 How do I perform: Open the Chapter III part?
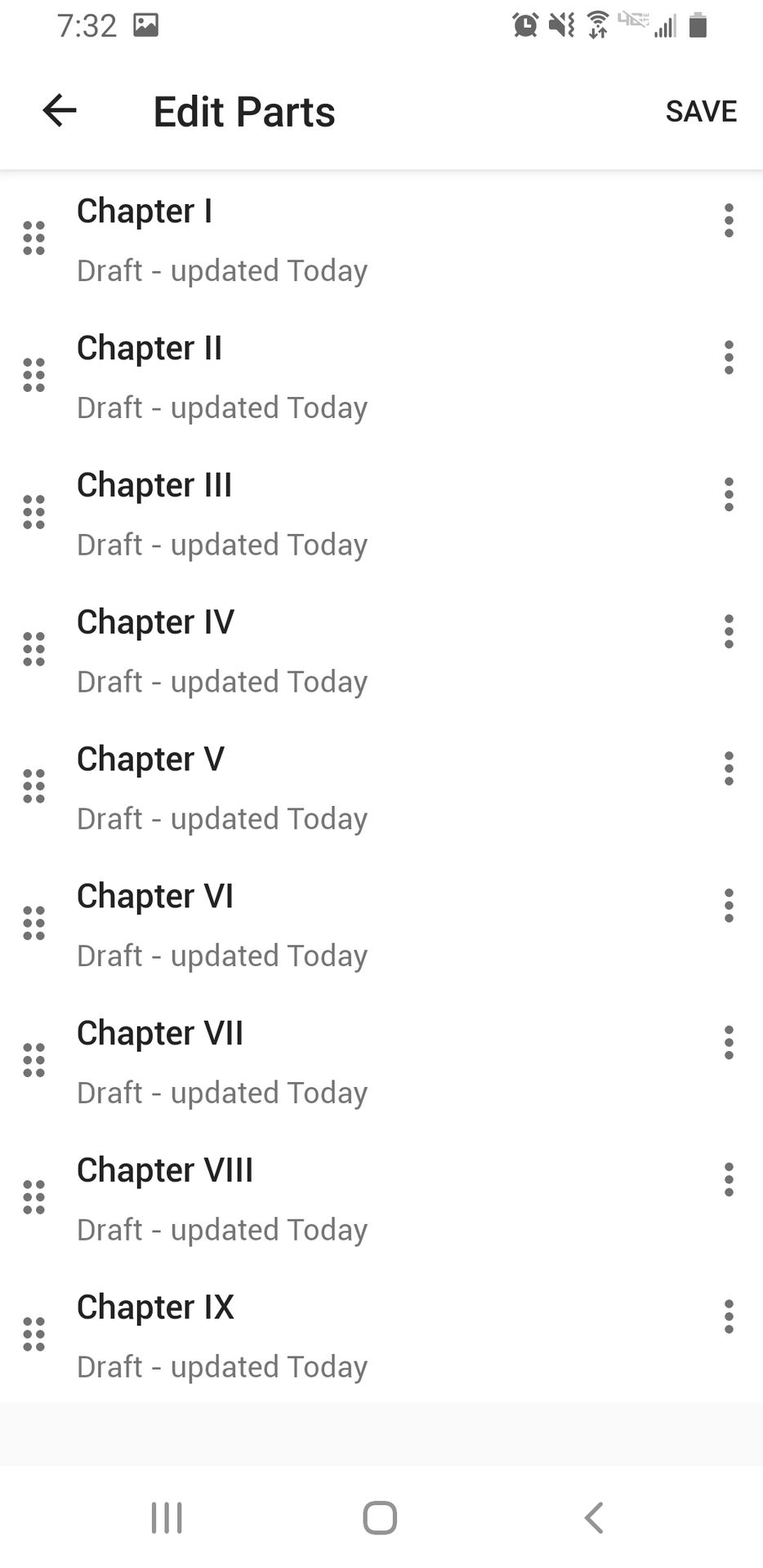click(381, 514)
